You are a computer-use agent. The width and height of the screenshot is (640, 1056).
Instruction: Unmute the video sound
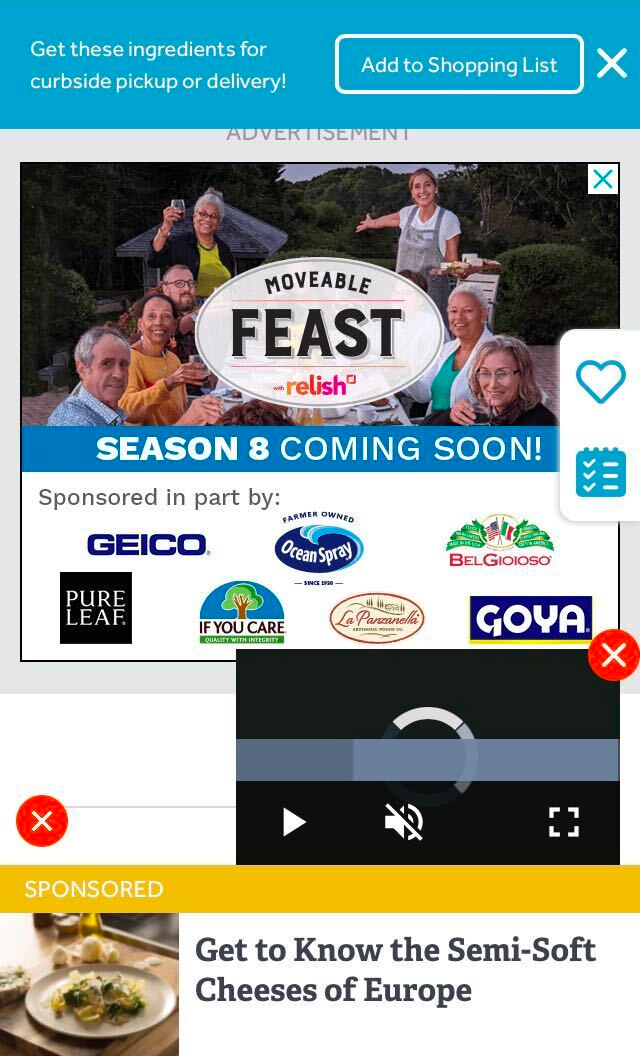[x=404, y=822]
